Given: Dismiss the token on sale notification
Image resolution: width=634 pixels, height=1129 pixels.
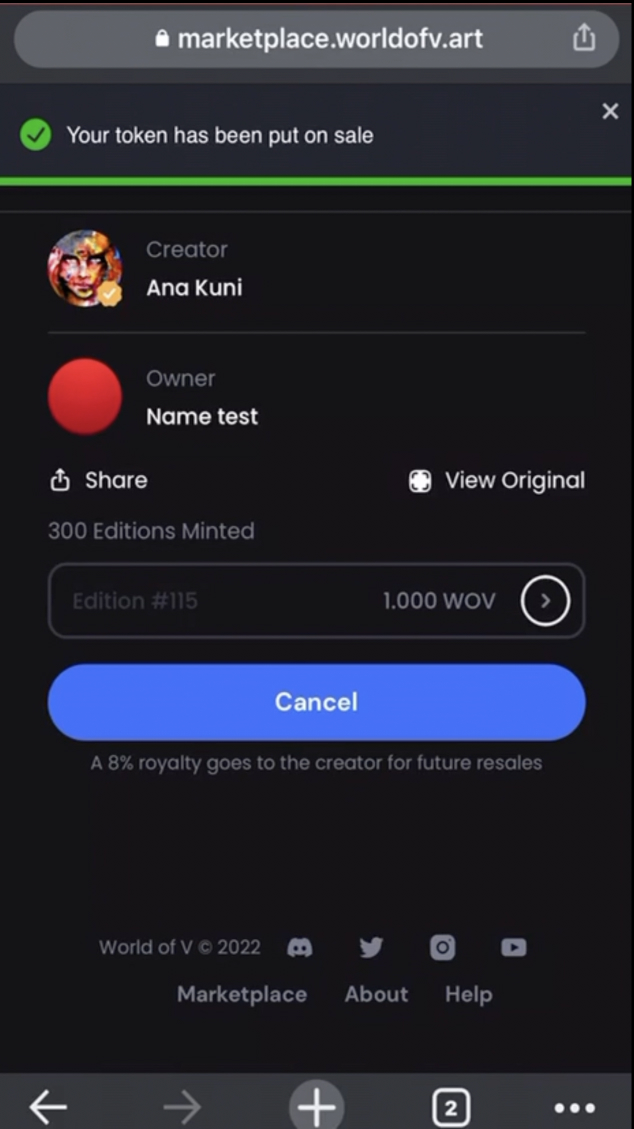Looking at the screenshot, I should pos(610,112).
